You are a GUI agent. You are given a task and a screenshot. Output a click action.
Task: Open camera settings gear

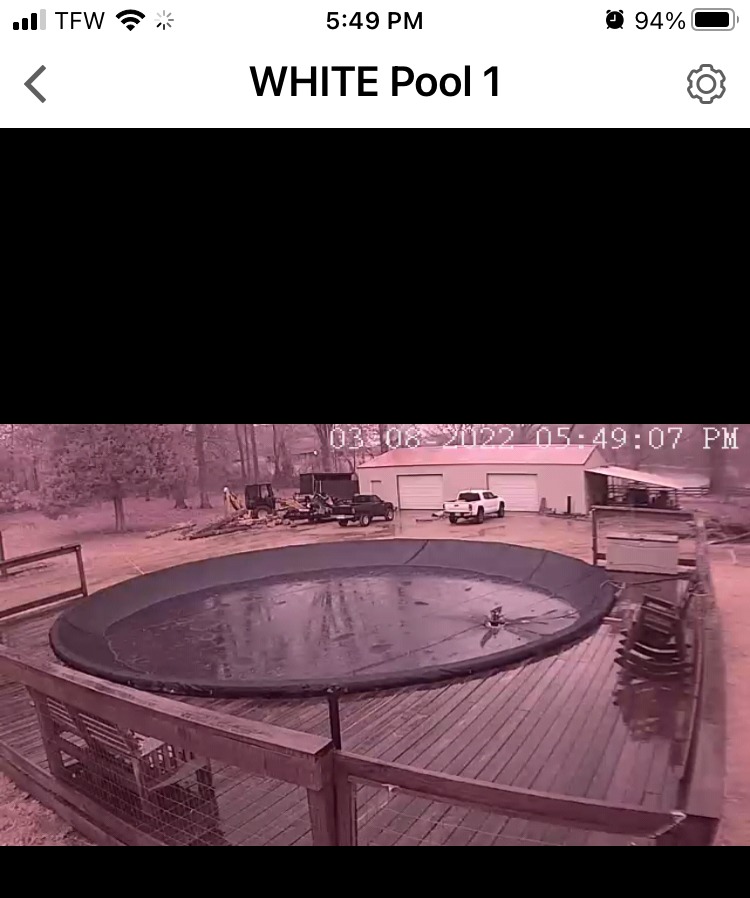tap(706, 84)
